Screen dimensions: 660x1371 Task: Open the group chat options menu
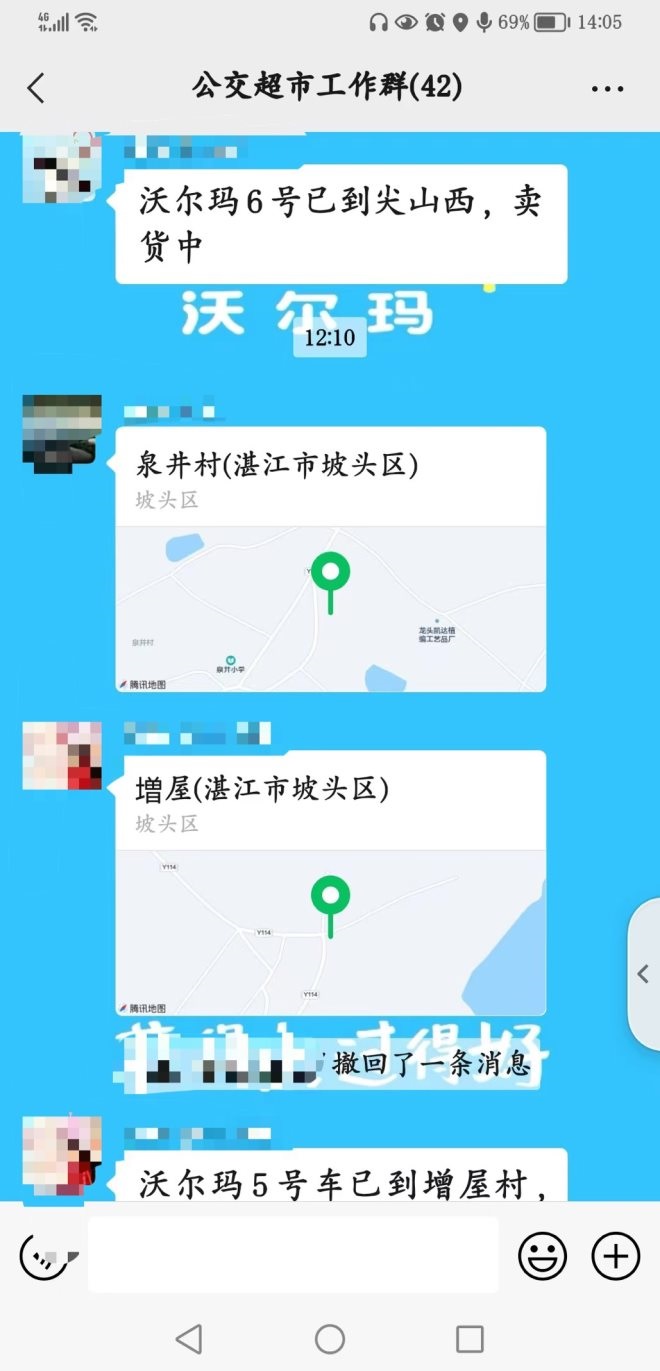click(607, 89)
